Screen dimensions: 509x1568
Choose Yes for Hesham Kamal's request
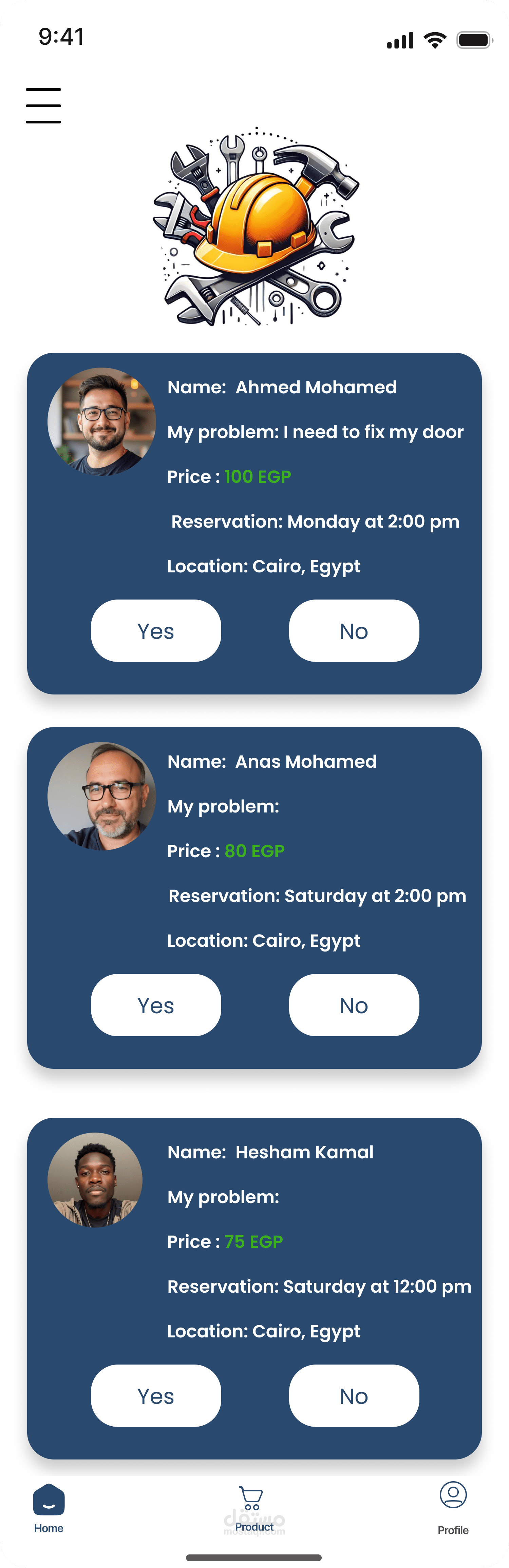click(x=156, y=1396)
